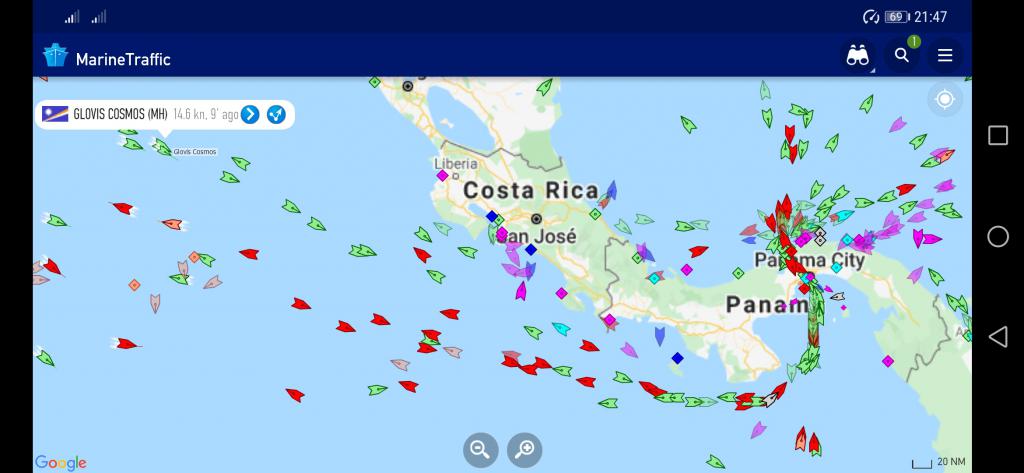Image resolution: width=1024 pixels, height=473 pixels.
Task: Open the hamburger main menu
Action: click(x=945, y=56)
